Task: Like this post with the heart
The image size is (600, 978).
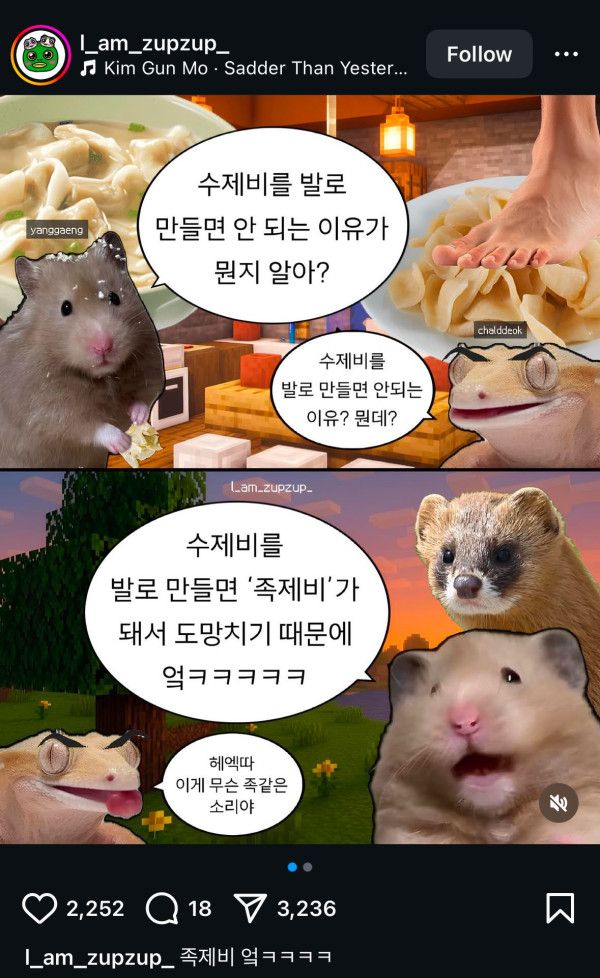Action: [x=39, y=908]
